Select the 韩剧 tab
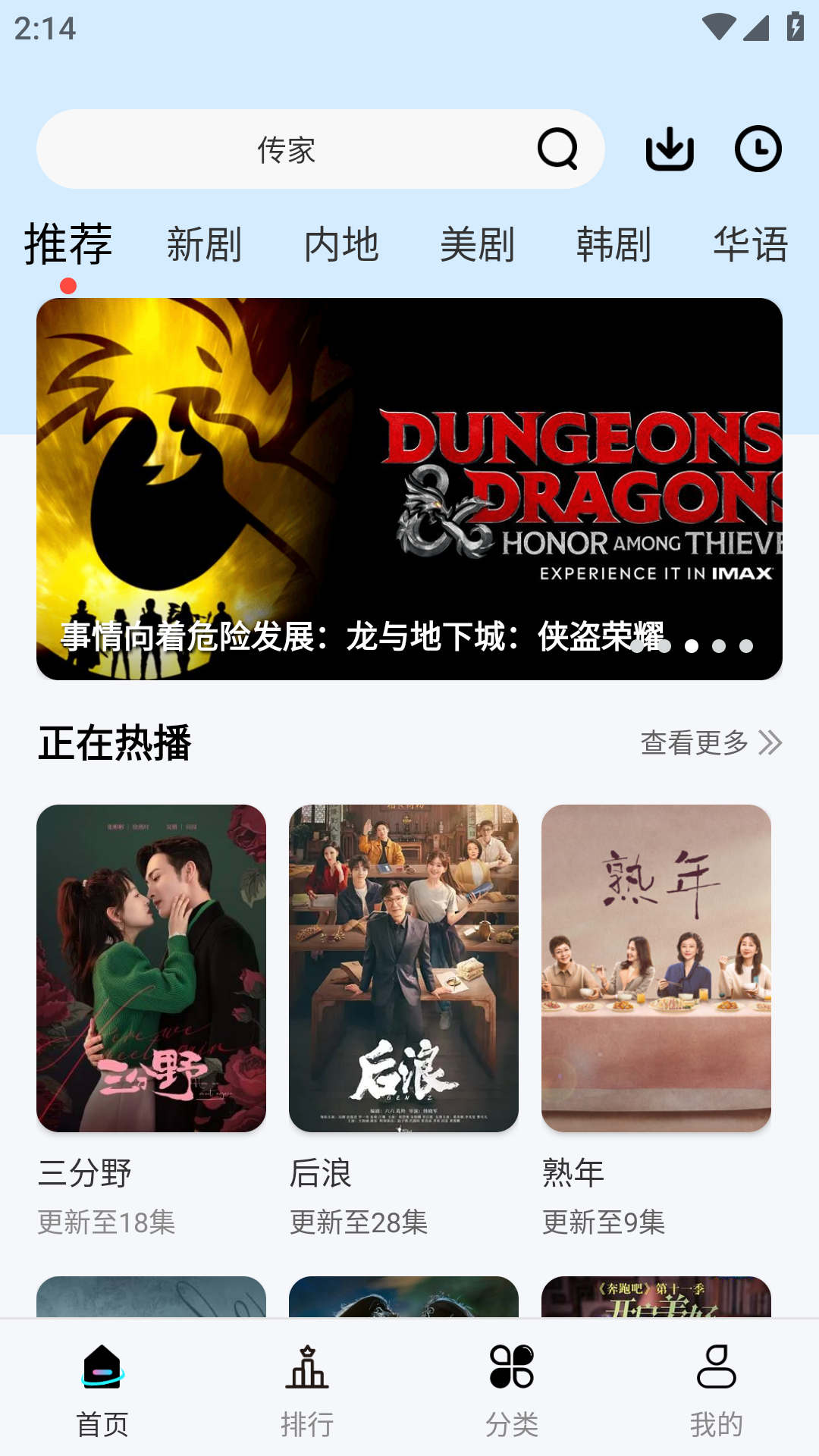Screen dimensions: 819x1456 613,245
